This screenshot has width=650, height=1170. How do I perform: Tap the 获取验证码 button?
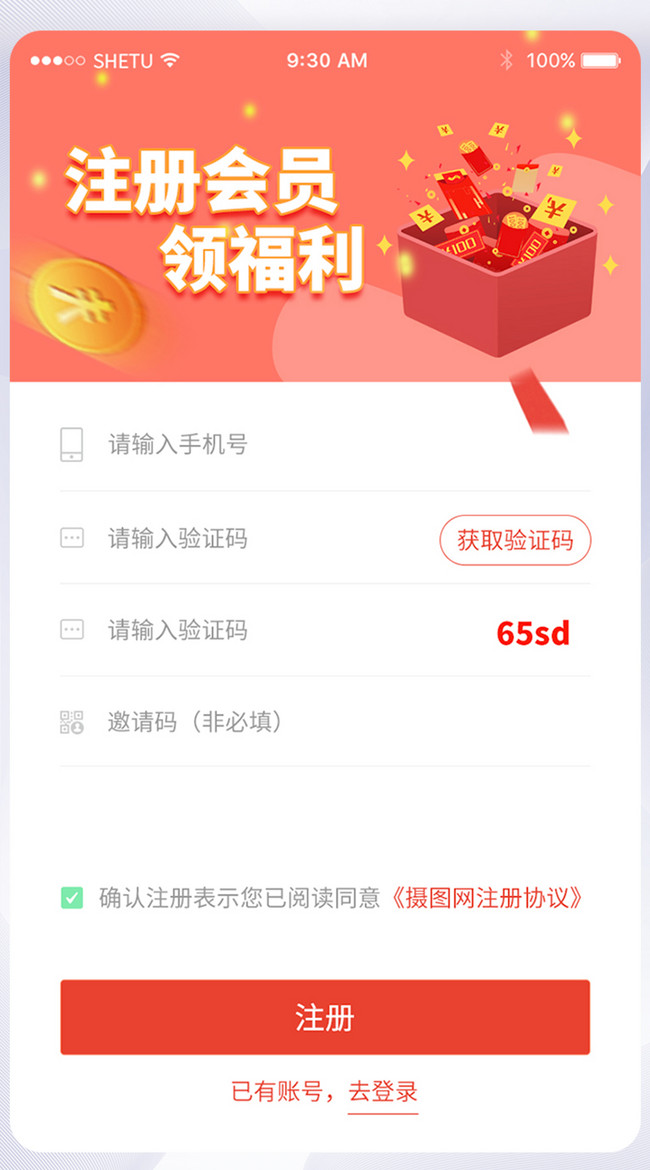515,541
